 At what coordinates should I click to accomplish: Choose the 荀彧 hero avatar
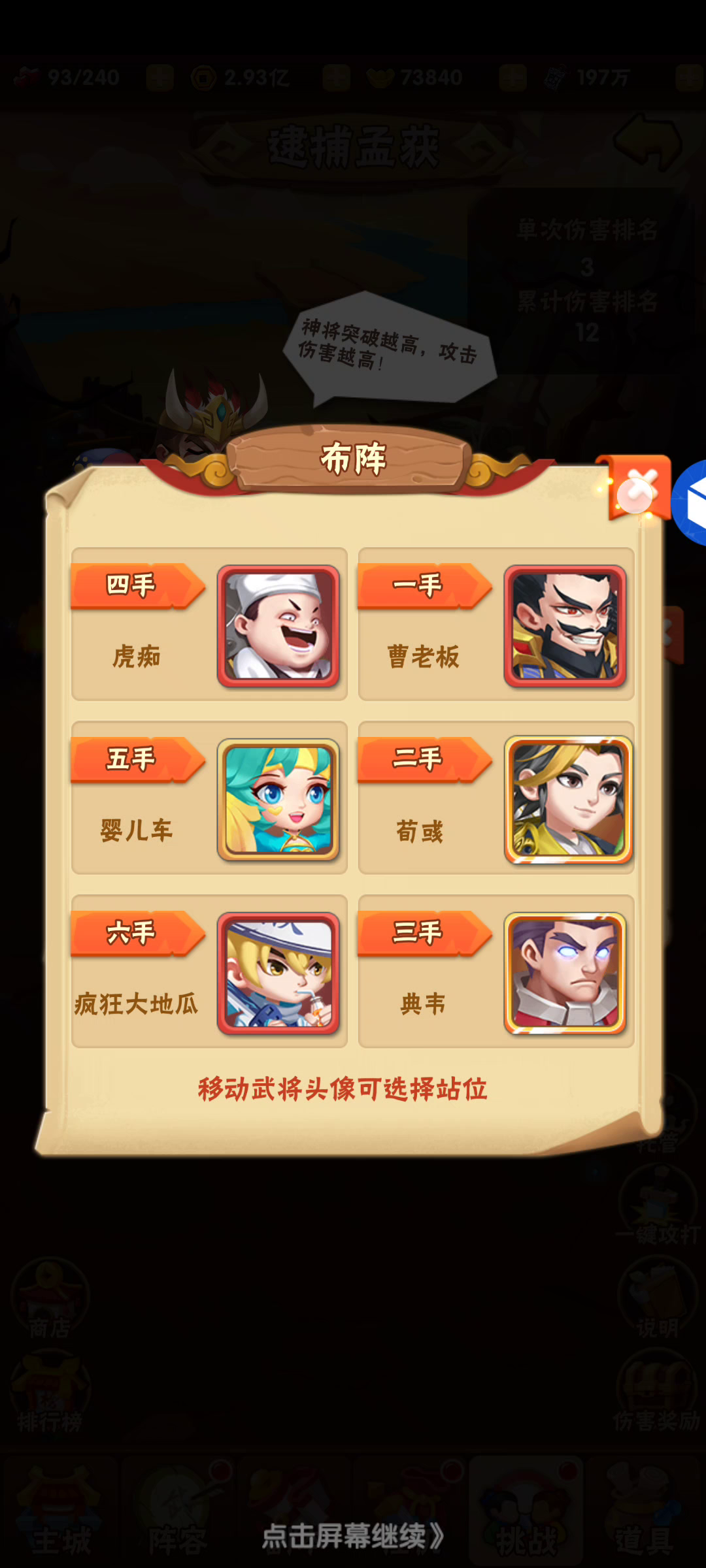(x=568, y=800)
